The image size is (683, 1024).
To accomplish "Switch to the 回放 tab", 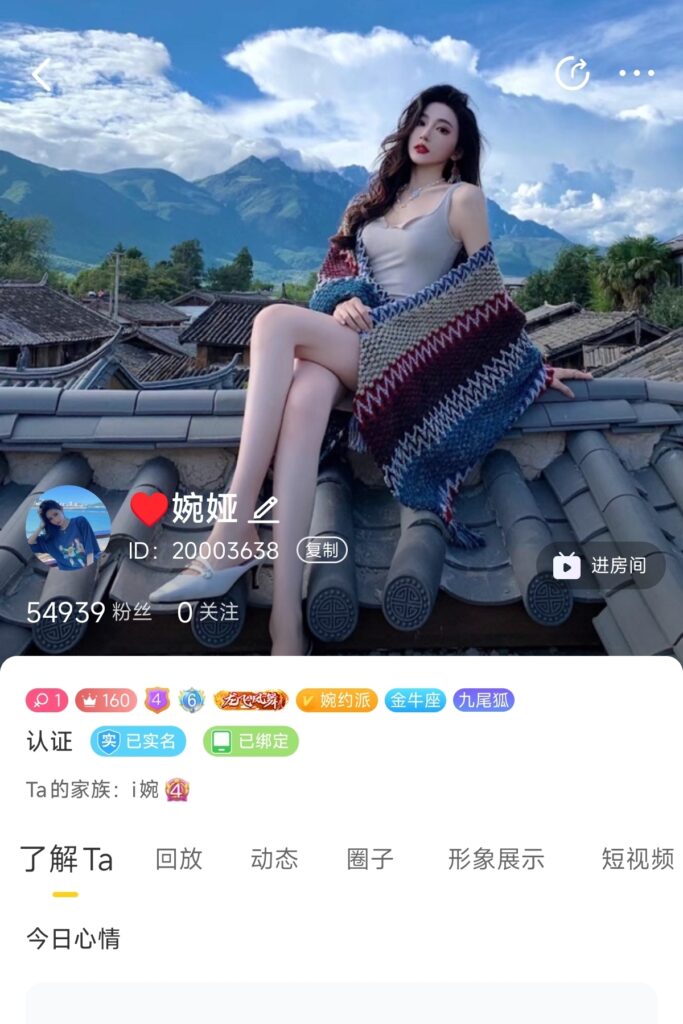I will (x=179, y=859).
